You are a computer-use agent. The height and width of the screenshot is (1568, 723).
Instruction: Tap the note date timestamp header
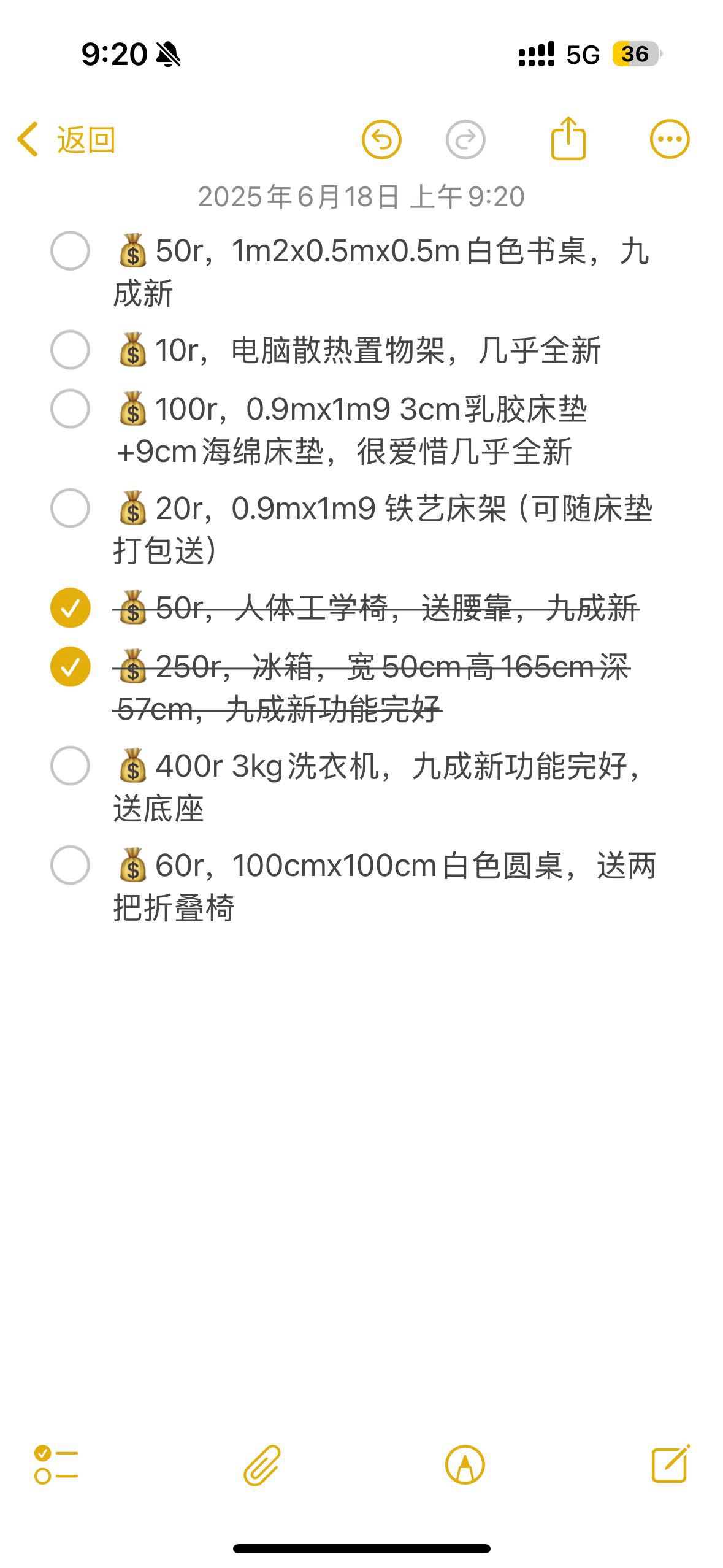(362, 196)
